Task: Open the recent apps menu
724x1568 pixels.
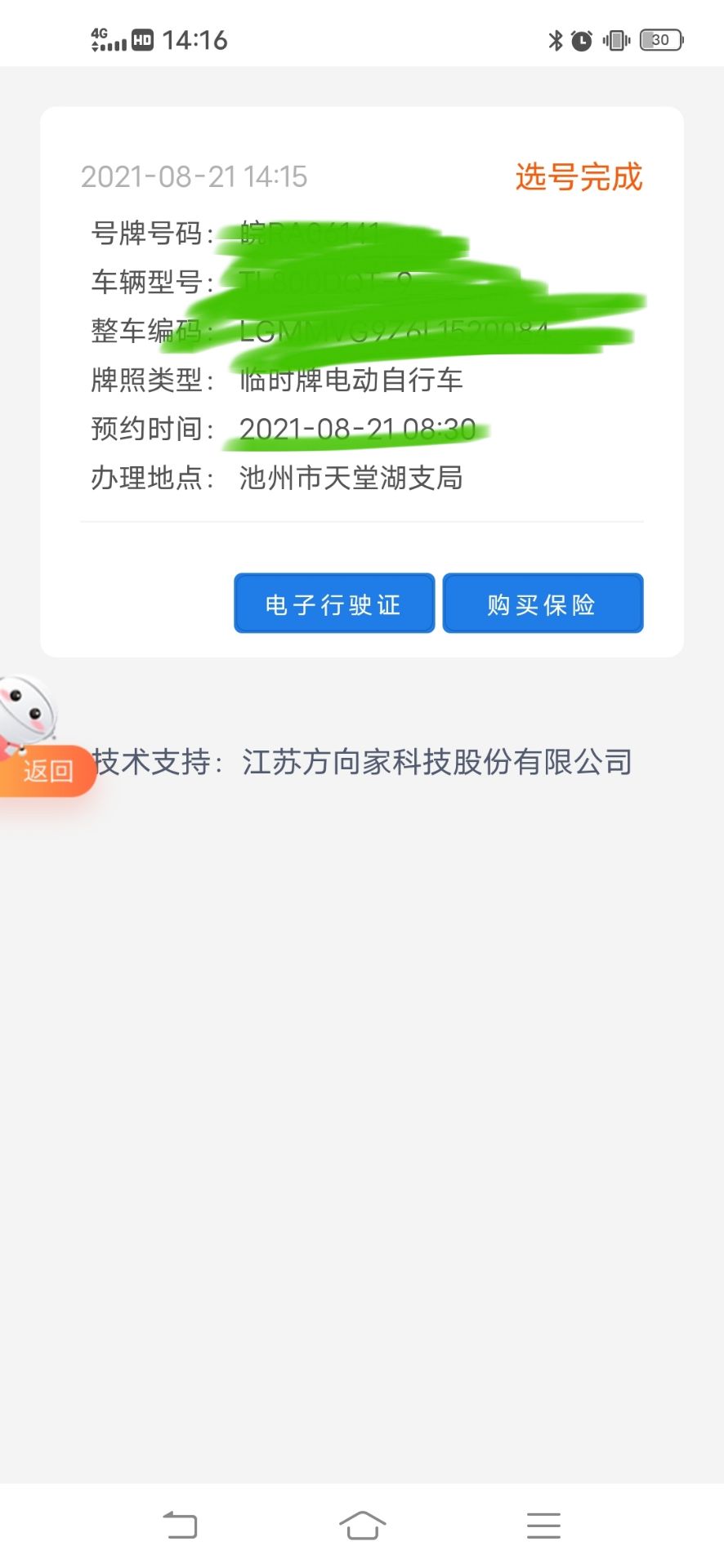Action: click(x=543, y=1525)
